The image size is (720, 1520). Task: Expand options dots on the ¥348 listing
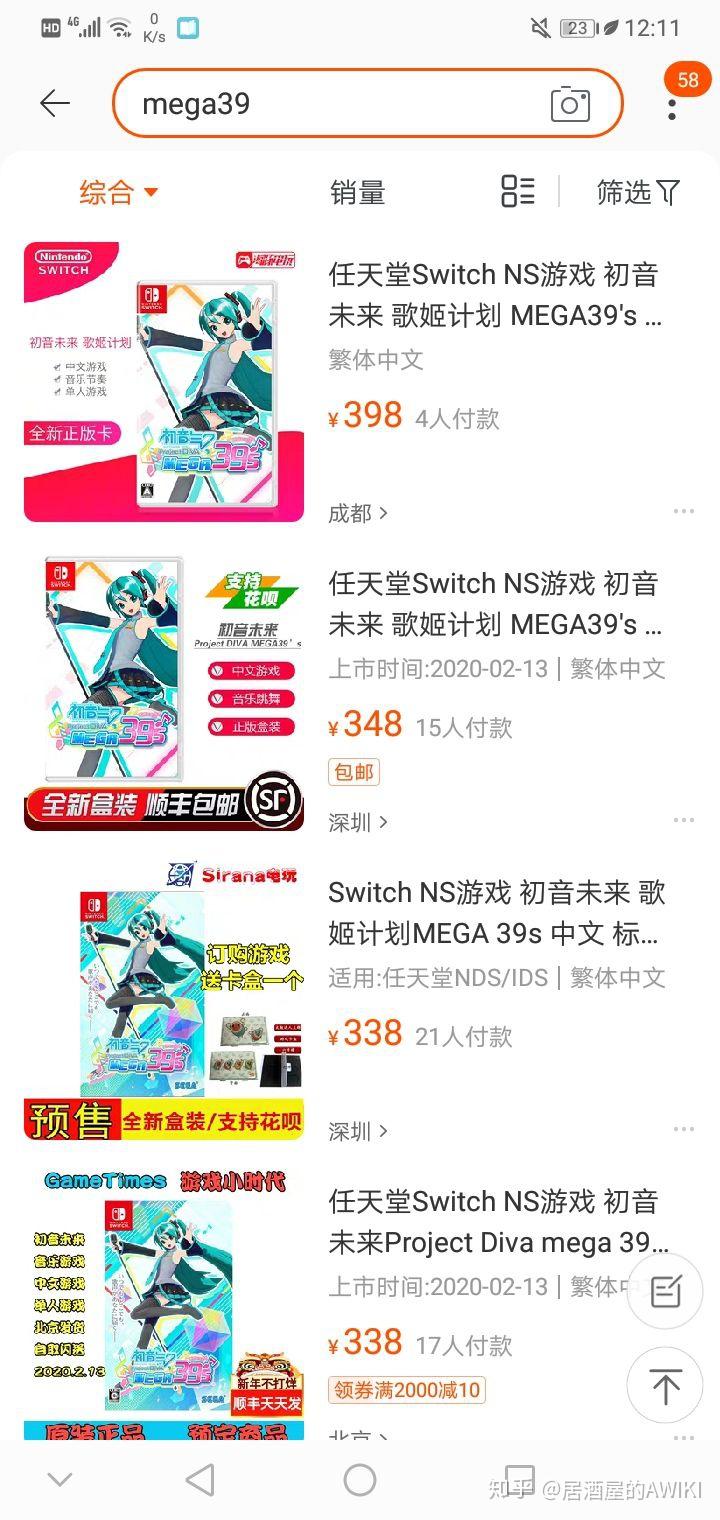pyautogui.click(x=684, y=820)
